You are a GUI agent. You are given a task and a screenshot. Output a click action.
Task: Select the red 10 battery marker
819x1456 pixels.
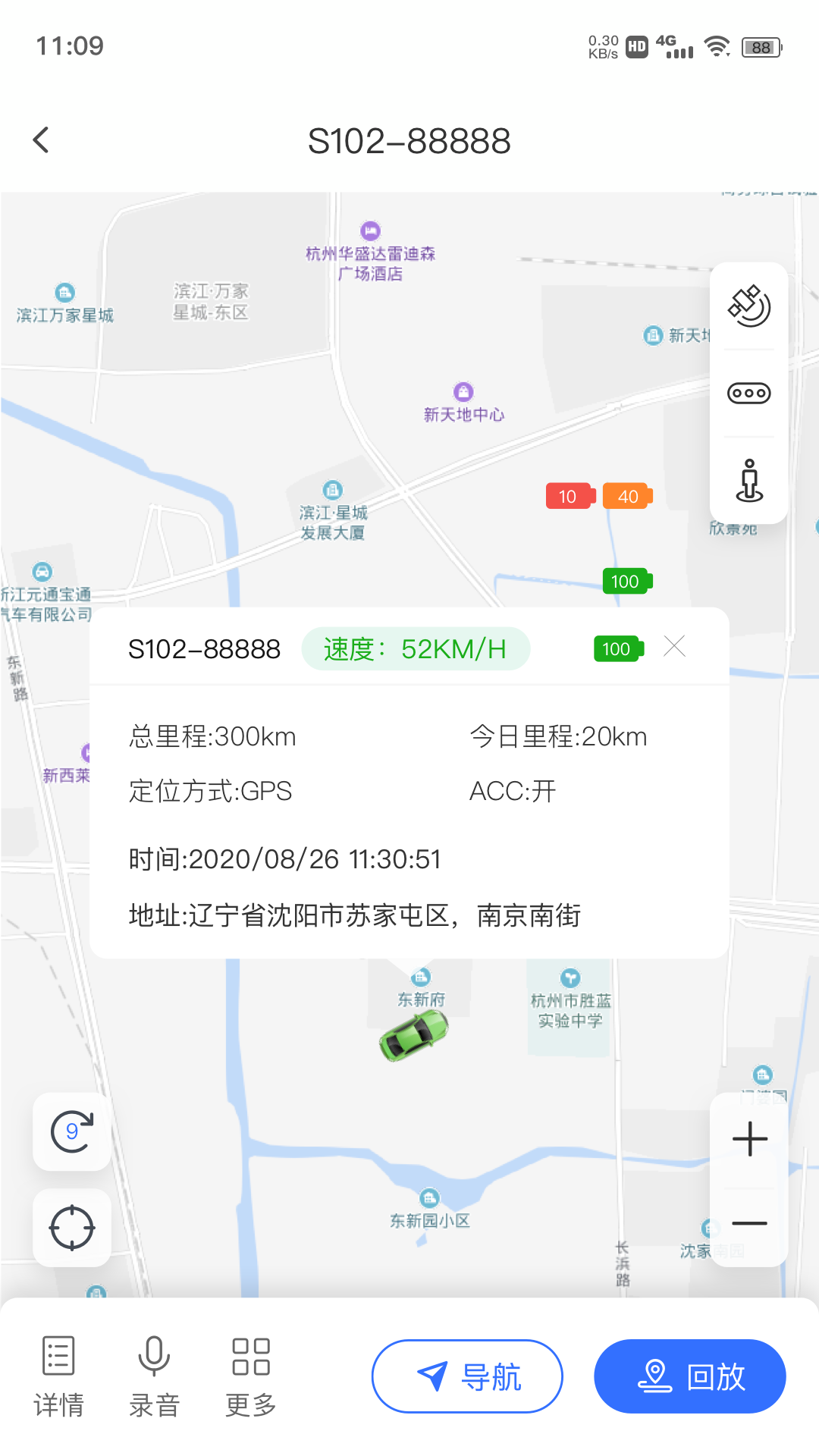570,497
